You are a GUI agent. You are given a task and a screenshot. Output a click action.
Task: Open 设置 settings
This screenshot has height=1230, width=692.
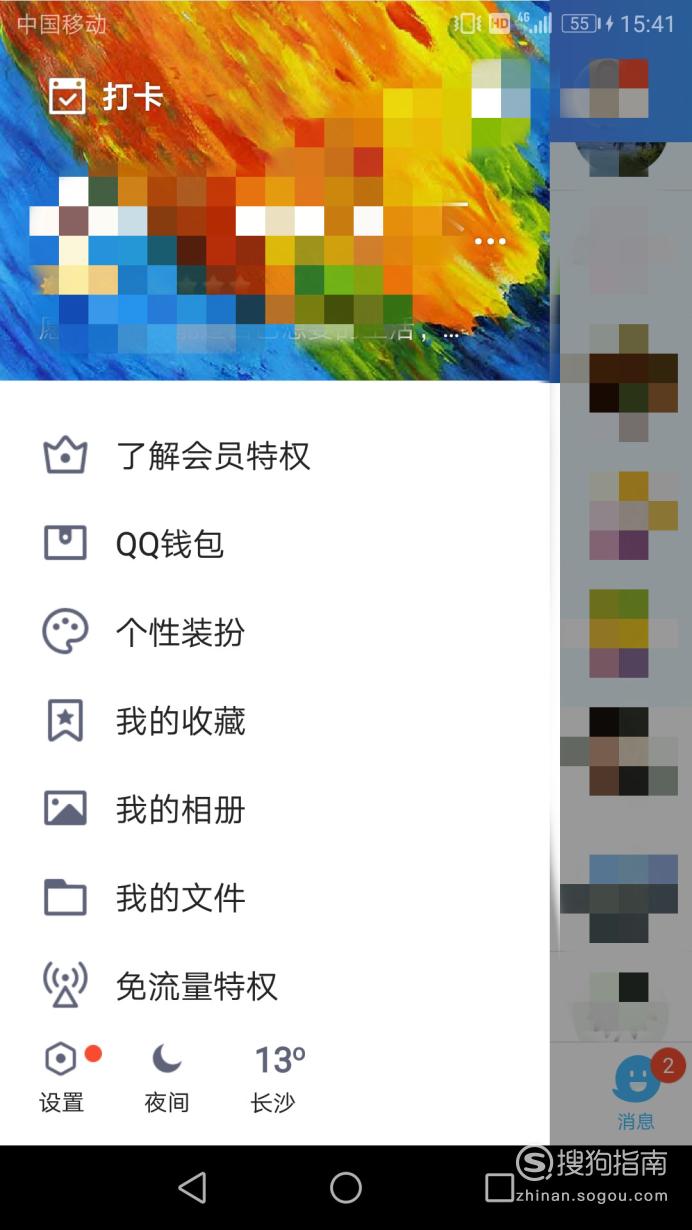coord(62,1078)
